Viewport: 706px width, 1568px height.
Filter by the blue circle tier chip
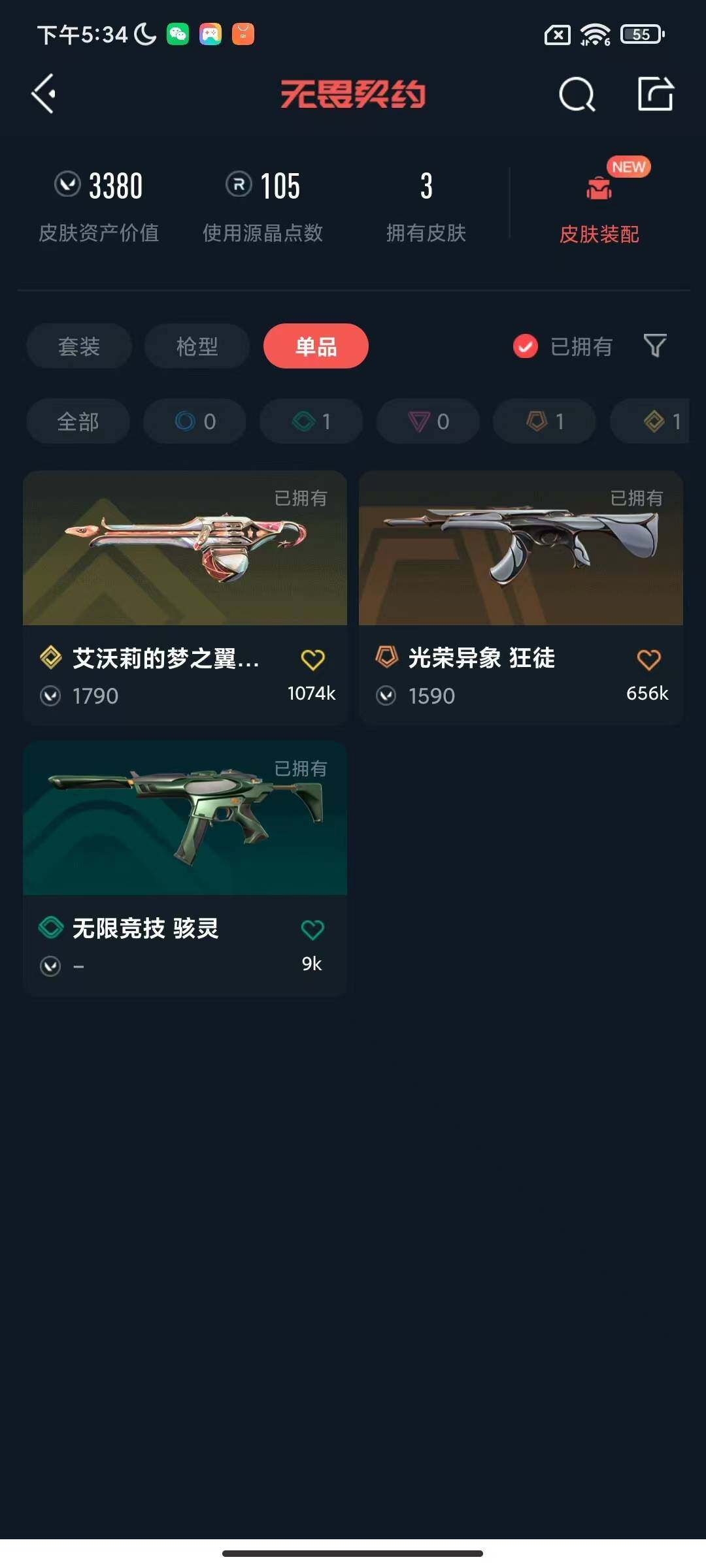(195, 421)
